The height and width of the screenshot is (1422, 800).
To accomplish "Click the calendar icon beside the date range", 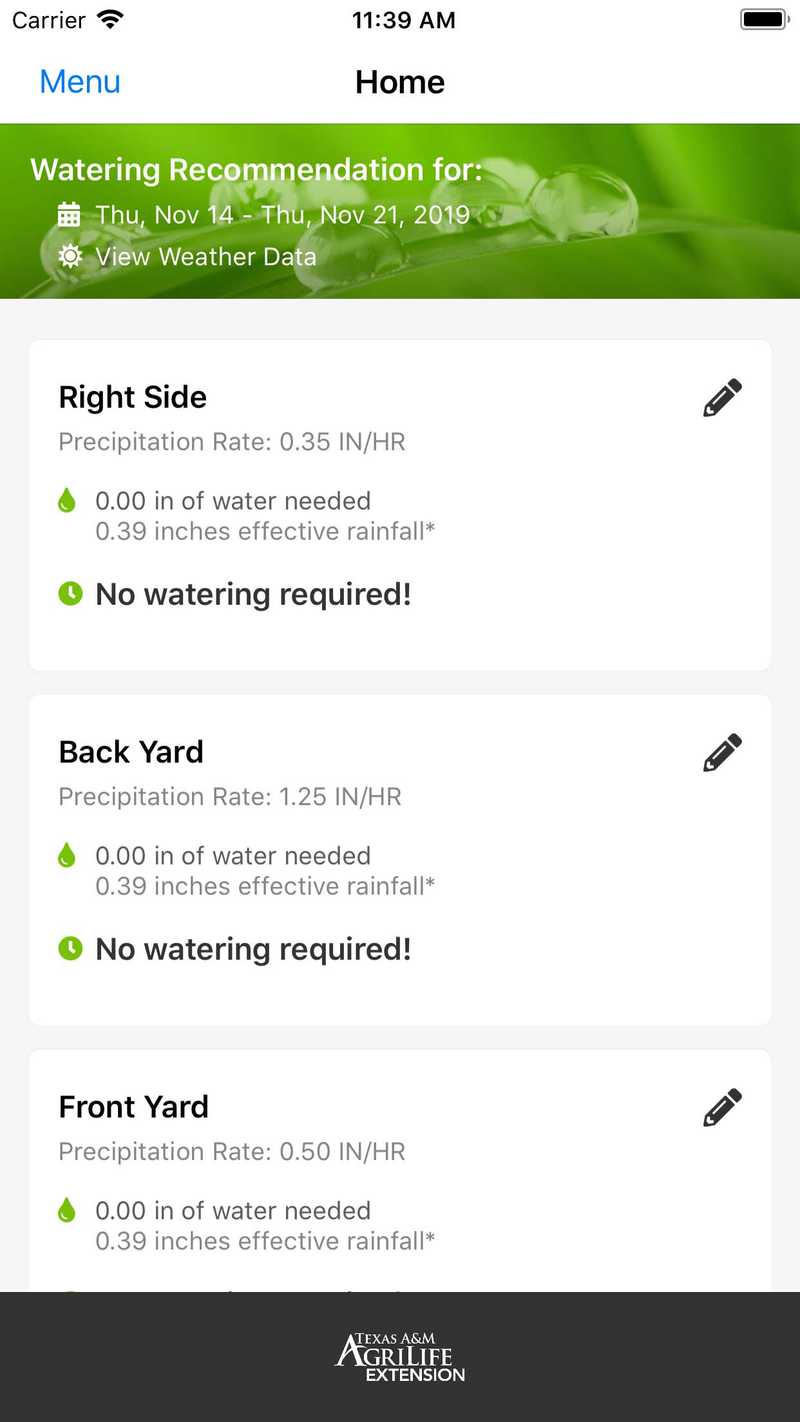I will [68, 214].
